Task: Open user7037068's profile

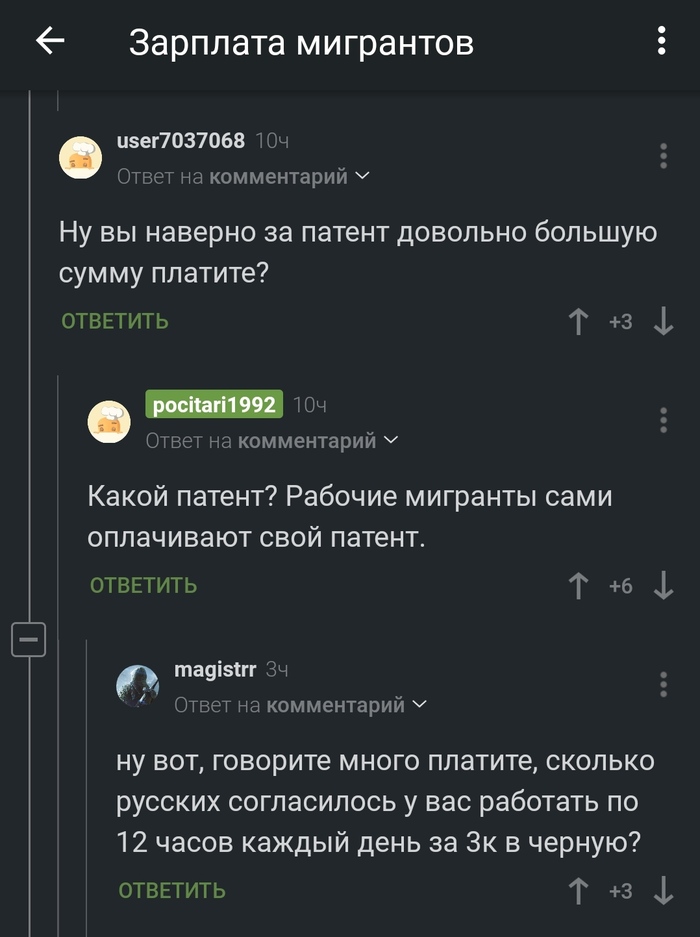Action: [180, 141]
